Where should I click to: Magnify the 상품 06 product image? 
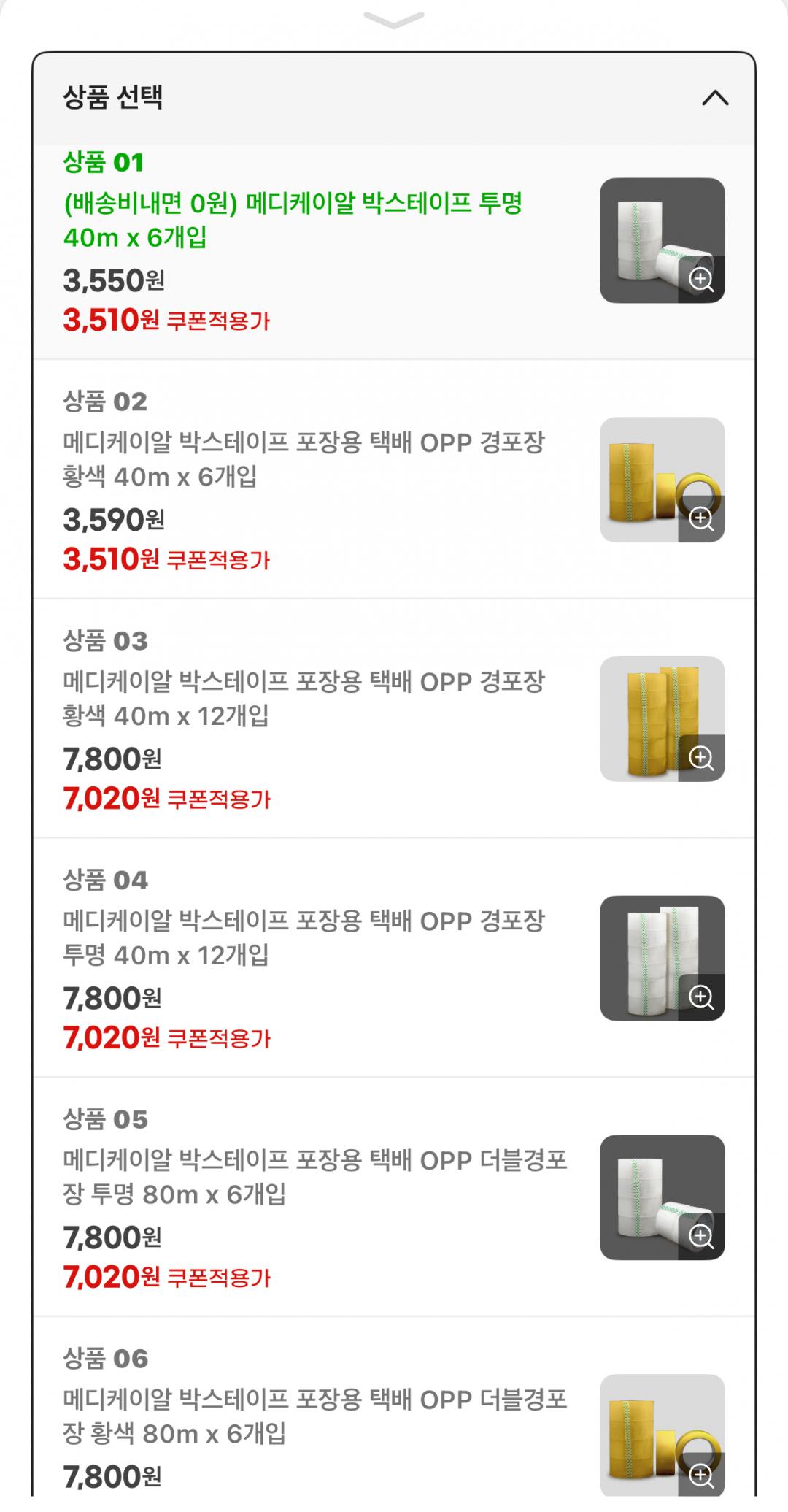tap(701, 1475)
